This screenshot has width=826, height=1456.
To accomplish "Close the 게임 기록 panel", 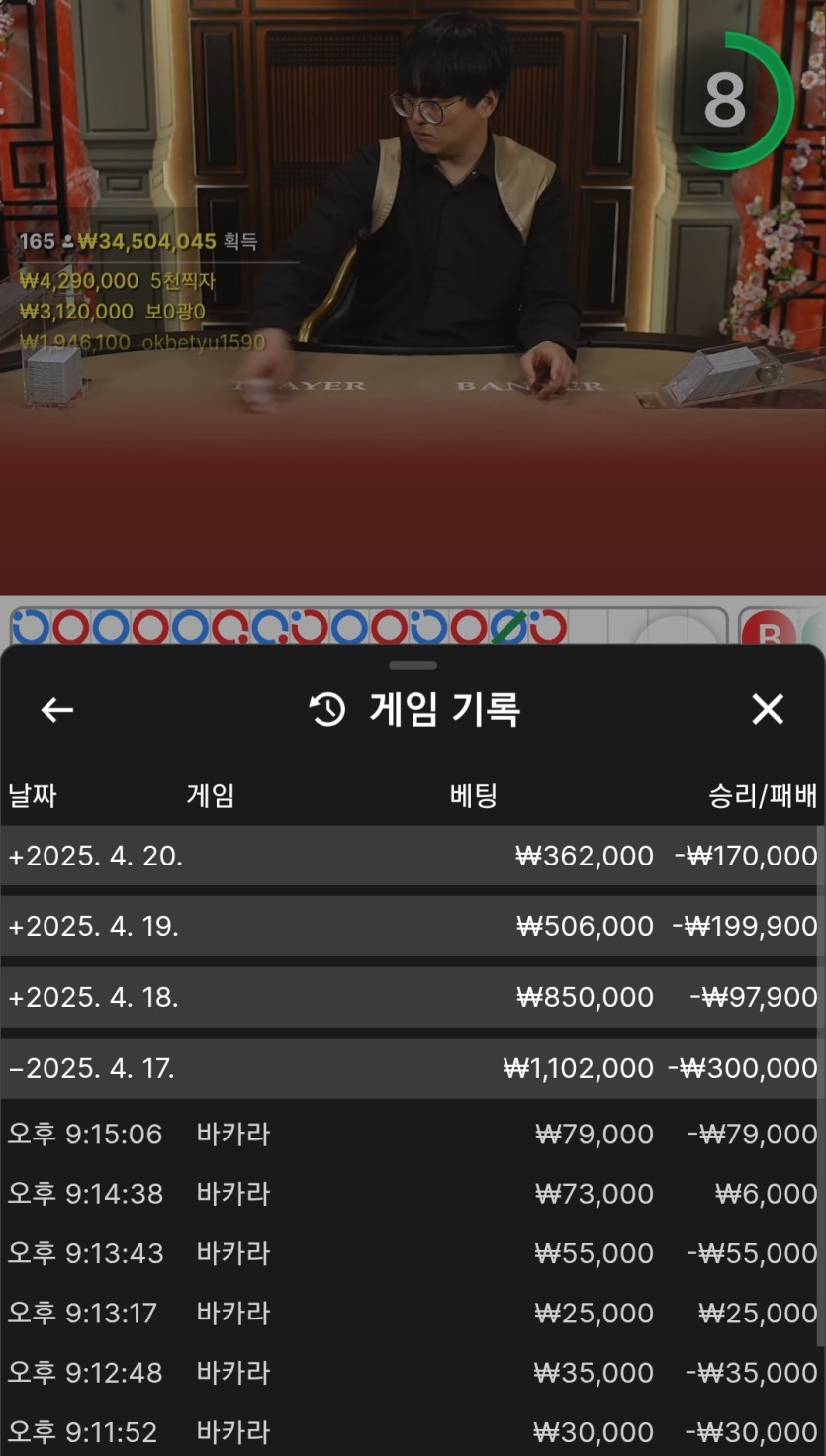I will pyautogui.click(x=768, y=710).
